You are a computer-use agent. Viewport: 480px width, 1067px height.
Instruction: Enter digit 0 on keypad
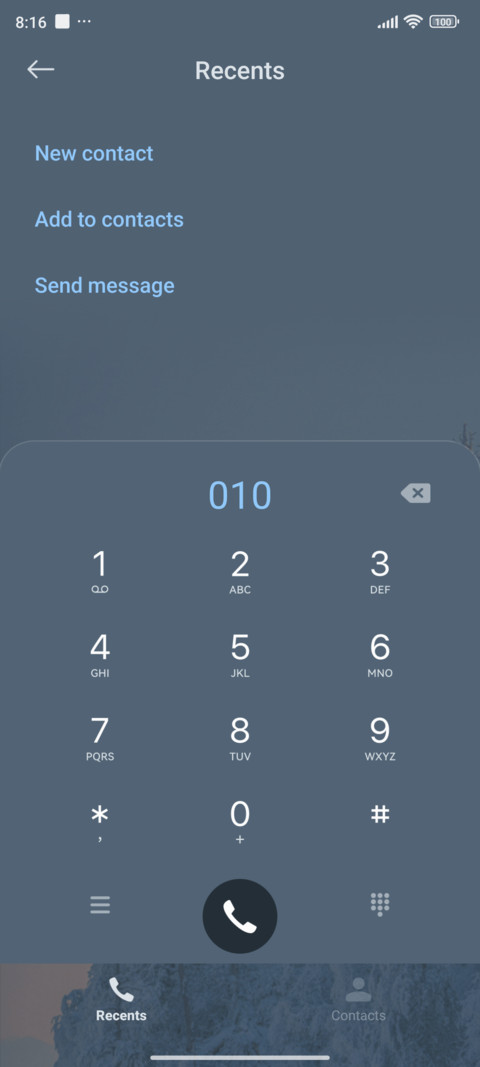click(240, 822)
